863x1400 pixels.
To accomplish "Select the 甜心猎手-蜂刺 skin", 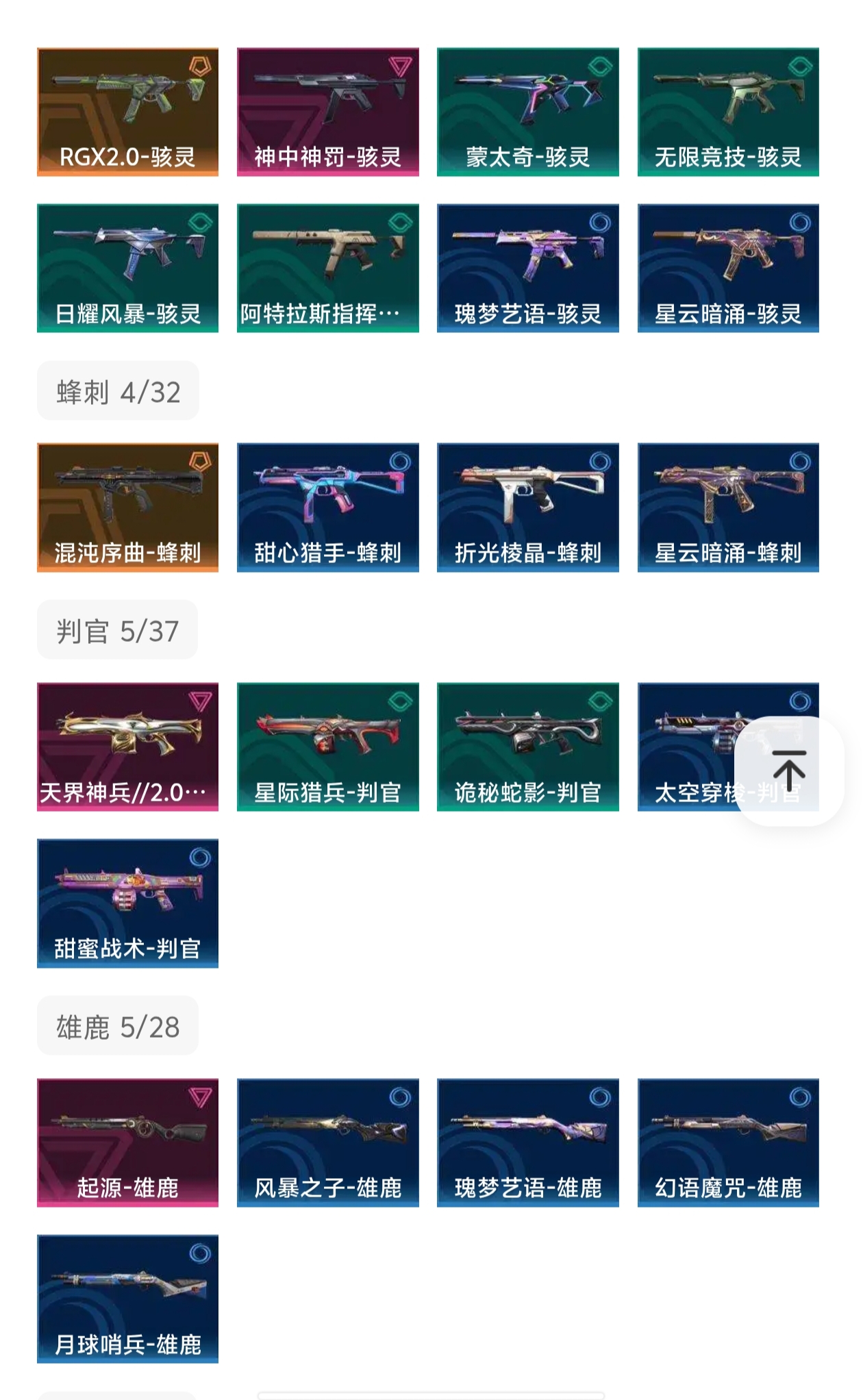I will (x=328, y=508).
